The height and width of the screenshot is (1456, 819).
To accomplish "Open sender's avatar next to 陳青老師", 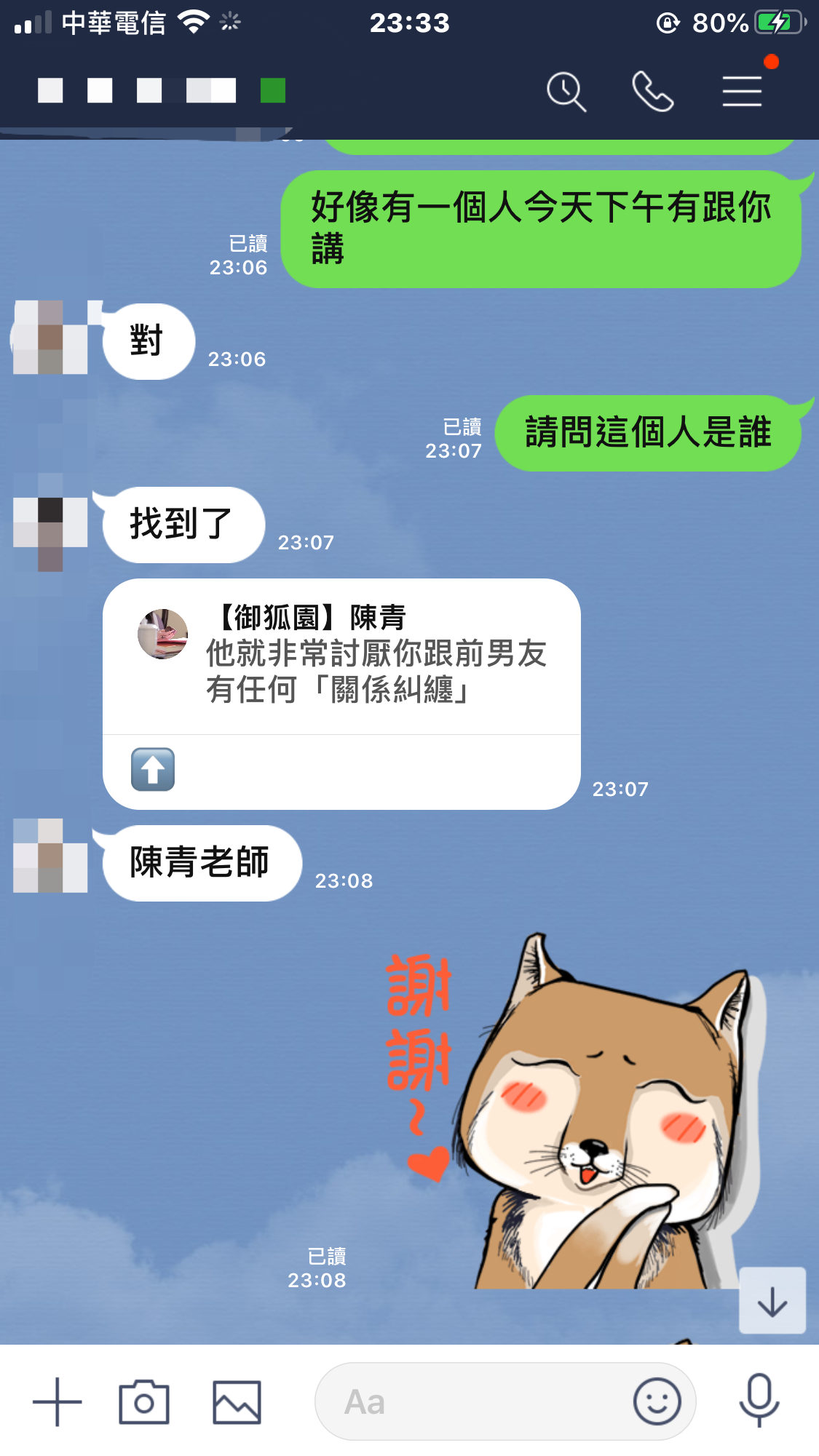I will (x=50, y=856).
